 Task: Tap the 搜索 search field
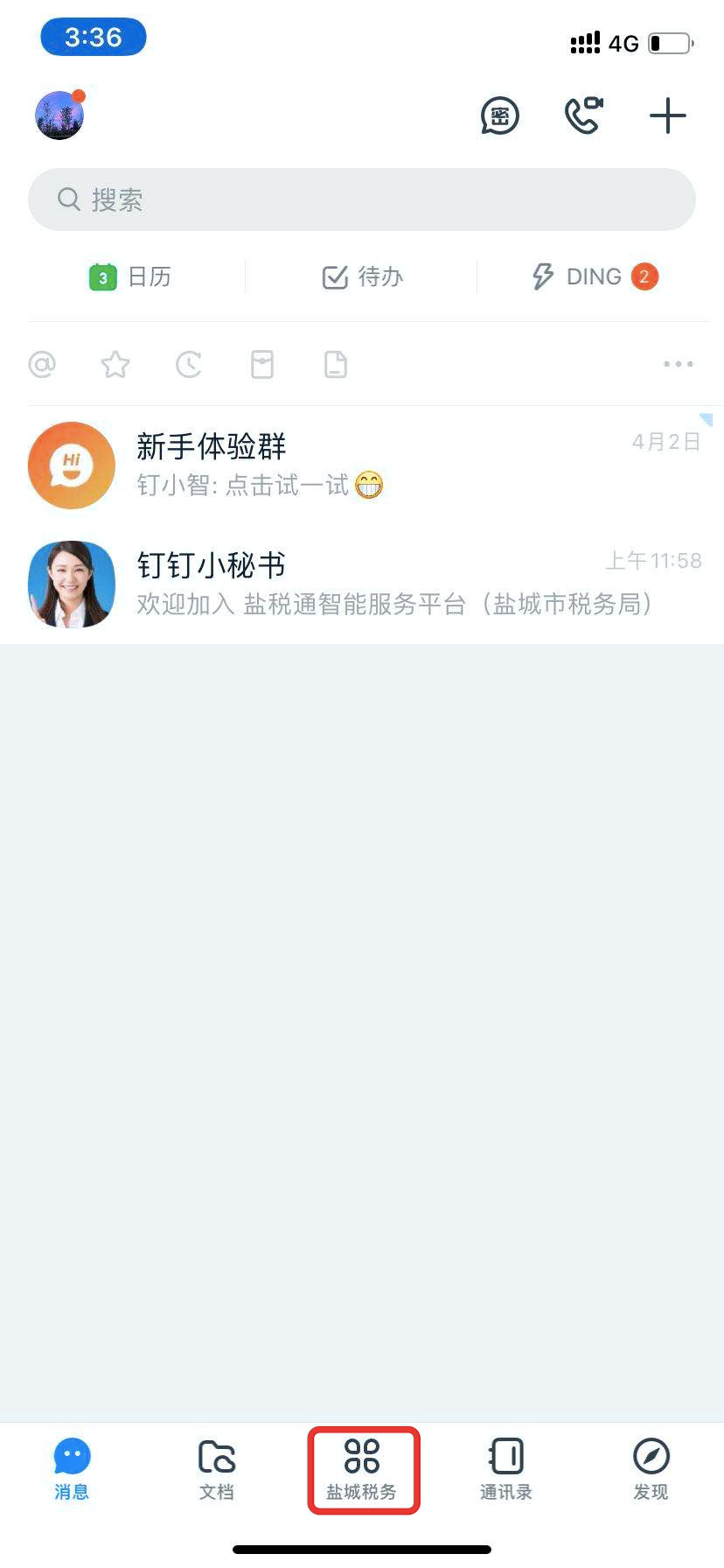pos(362,199)
